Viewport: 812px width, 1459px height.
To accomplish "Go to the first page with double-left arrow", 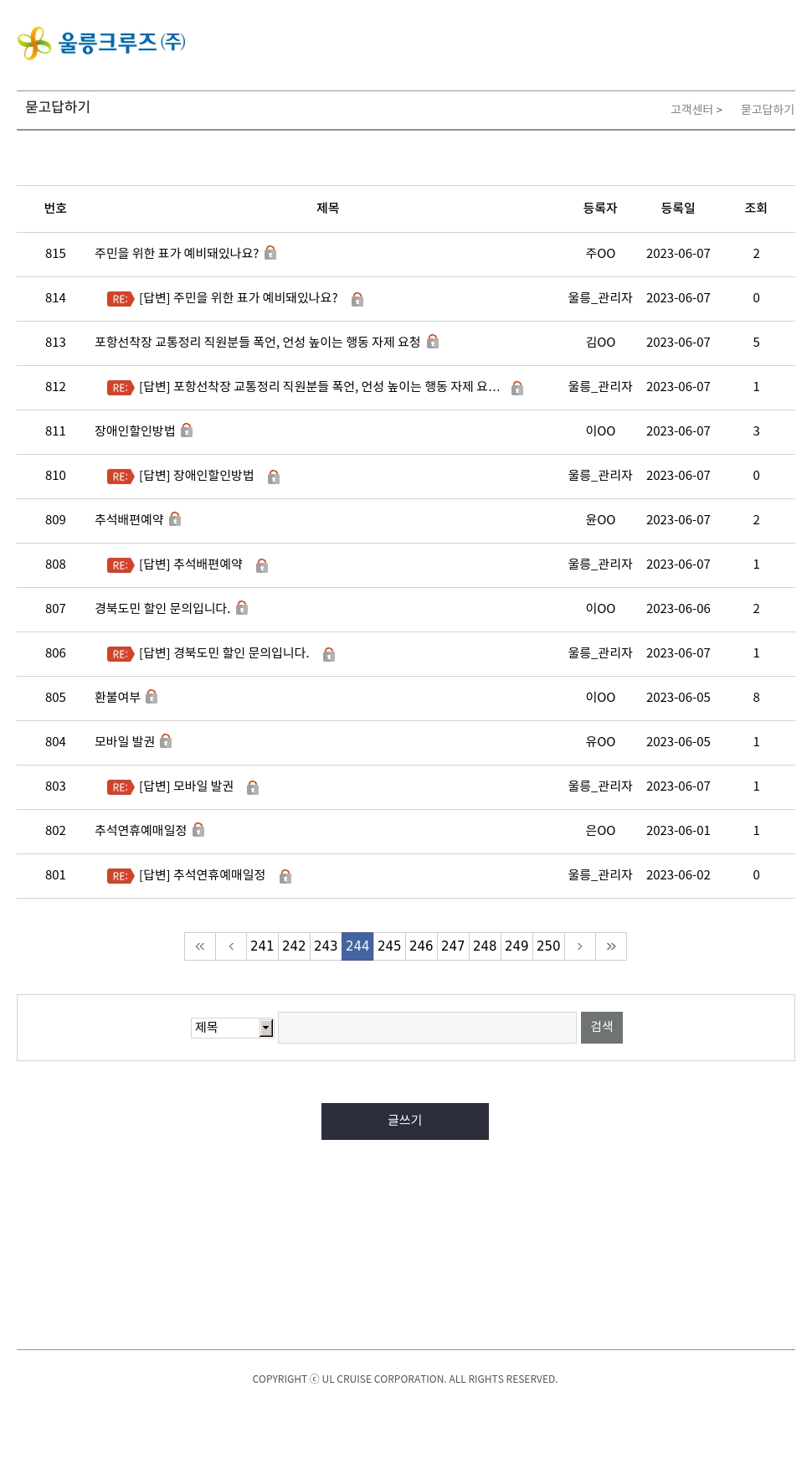I will click(200, 946).
